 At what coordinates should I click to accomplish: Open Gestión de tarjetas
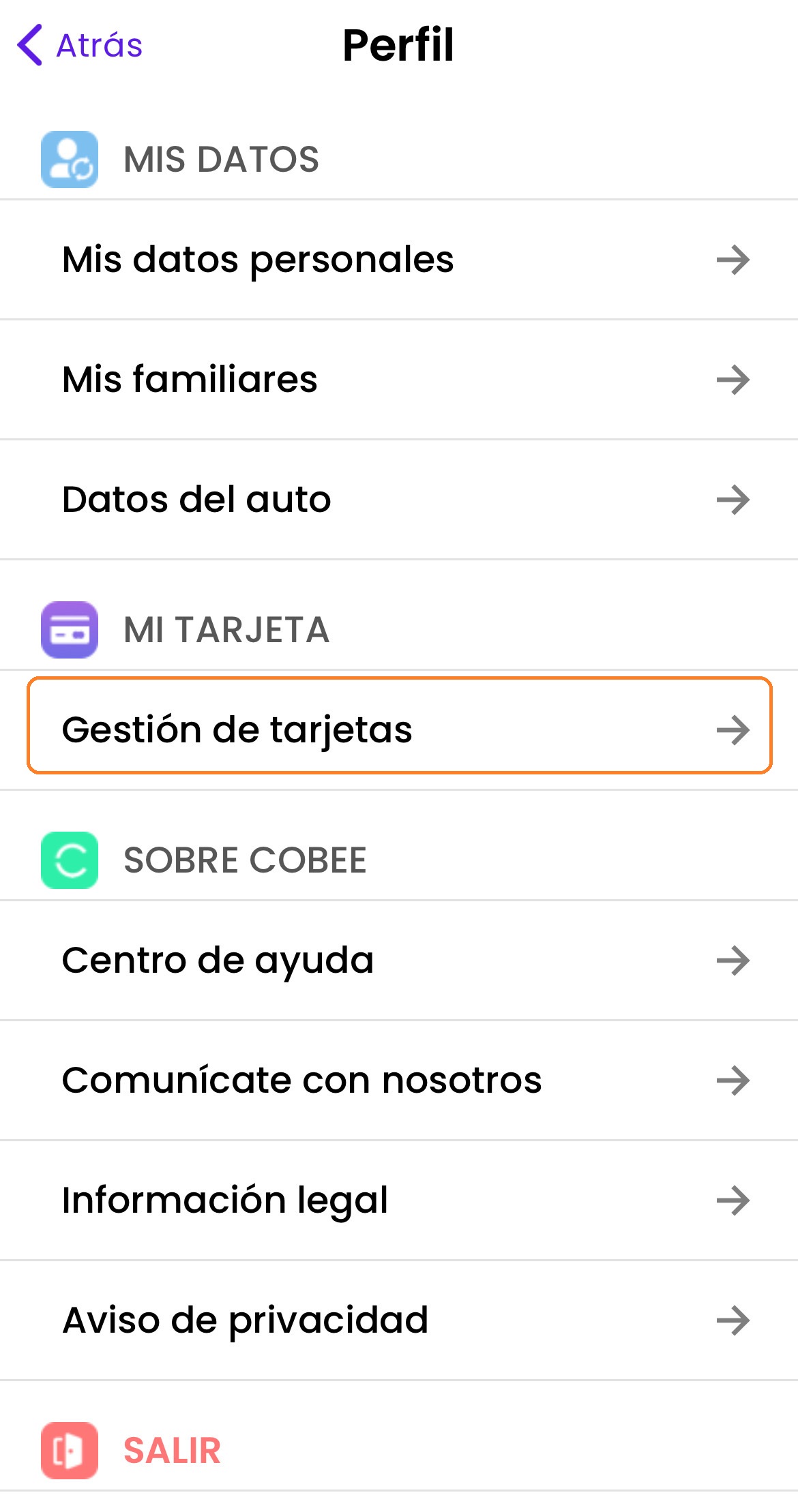point(399,729)
